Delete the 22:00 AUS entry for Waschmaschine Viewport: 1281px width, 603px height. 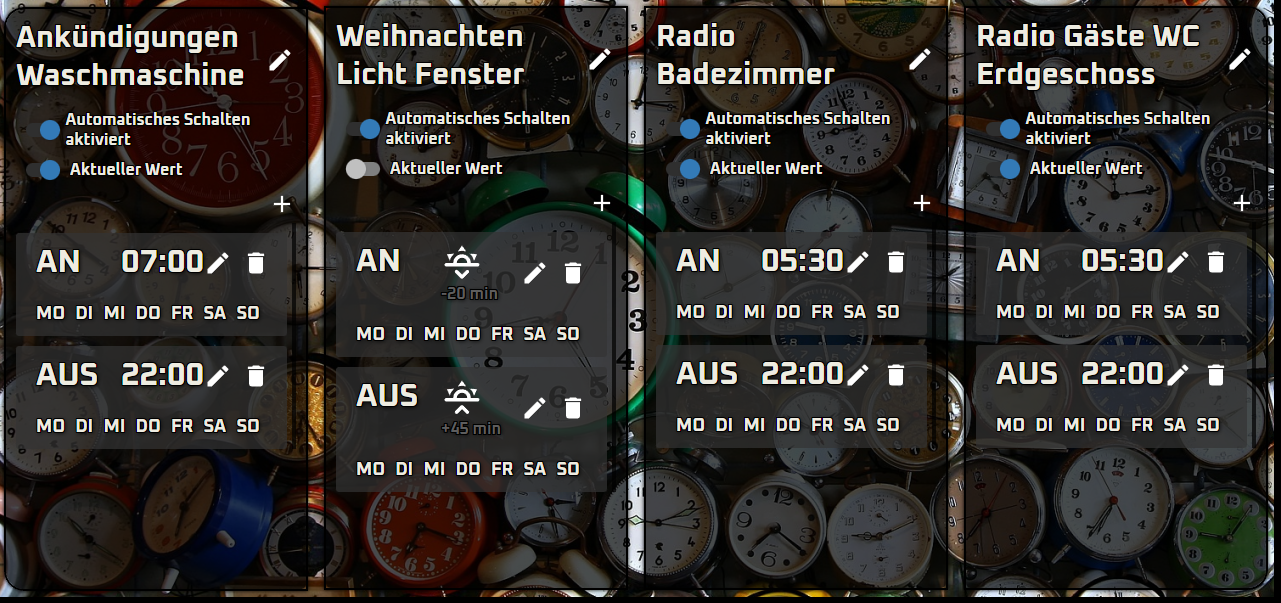256,376
